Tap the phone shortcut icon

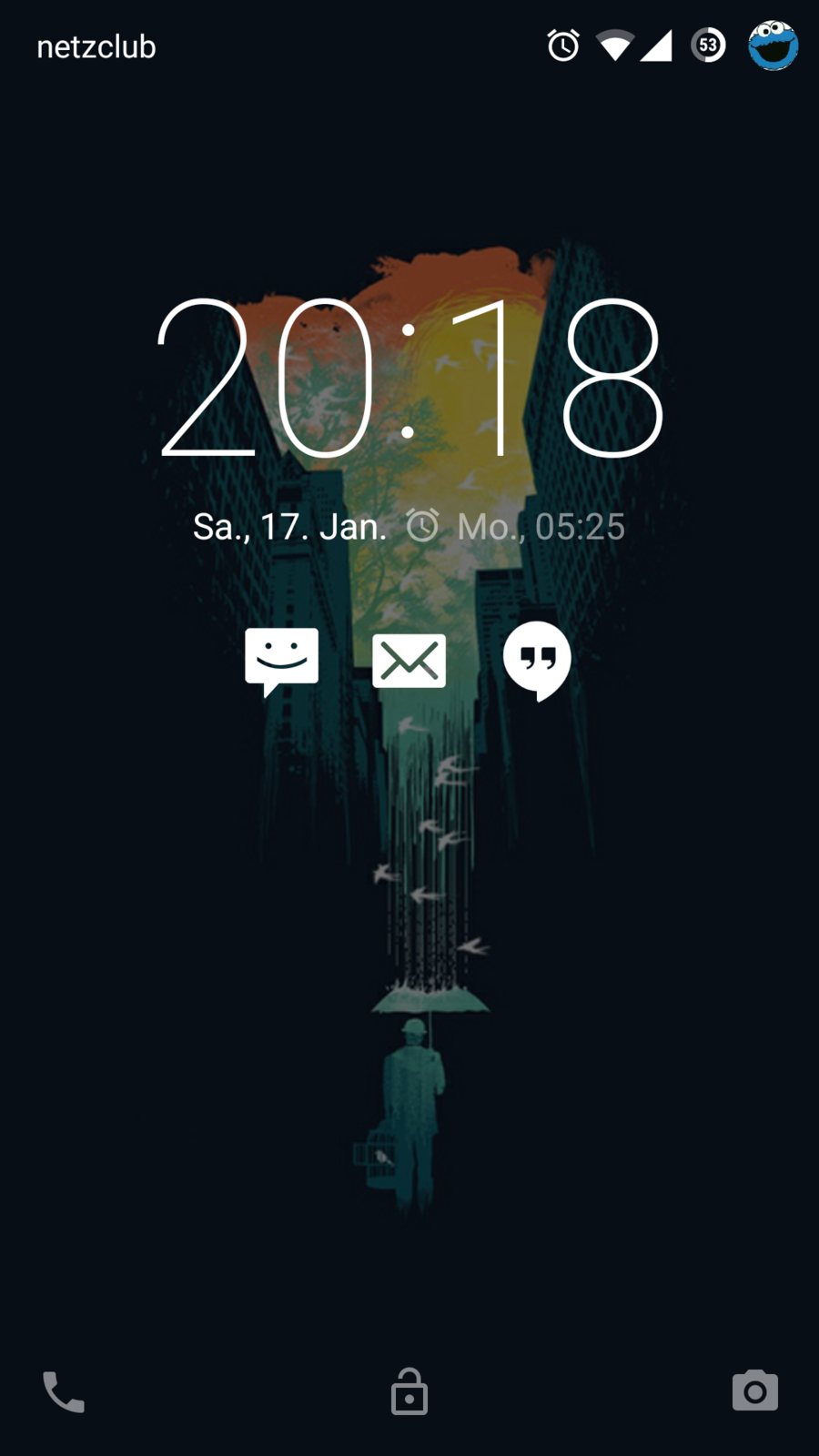(64, 1391)
